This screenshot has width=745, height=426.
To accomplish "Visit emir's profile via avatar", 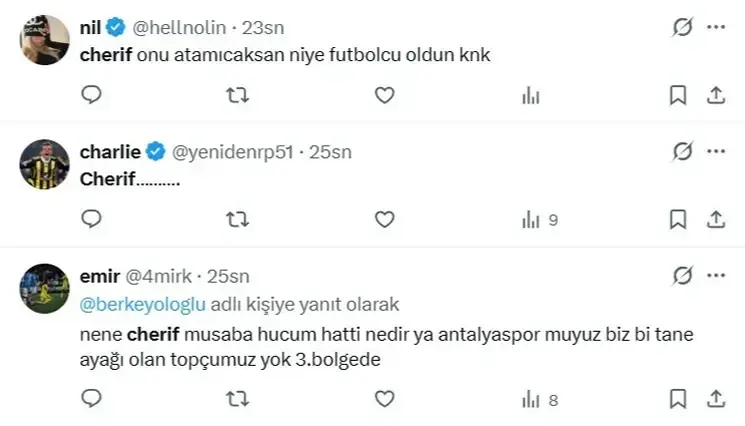I will coord(44,289).
